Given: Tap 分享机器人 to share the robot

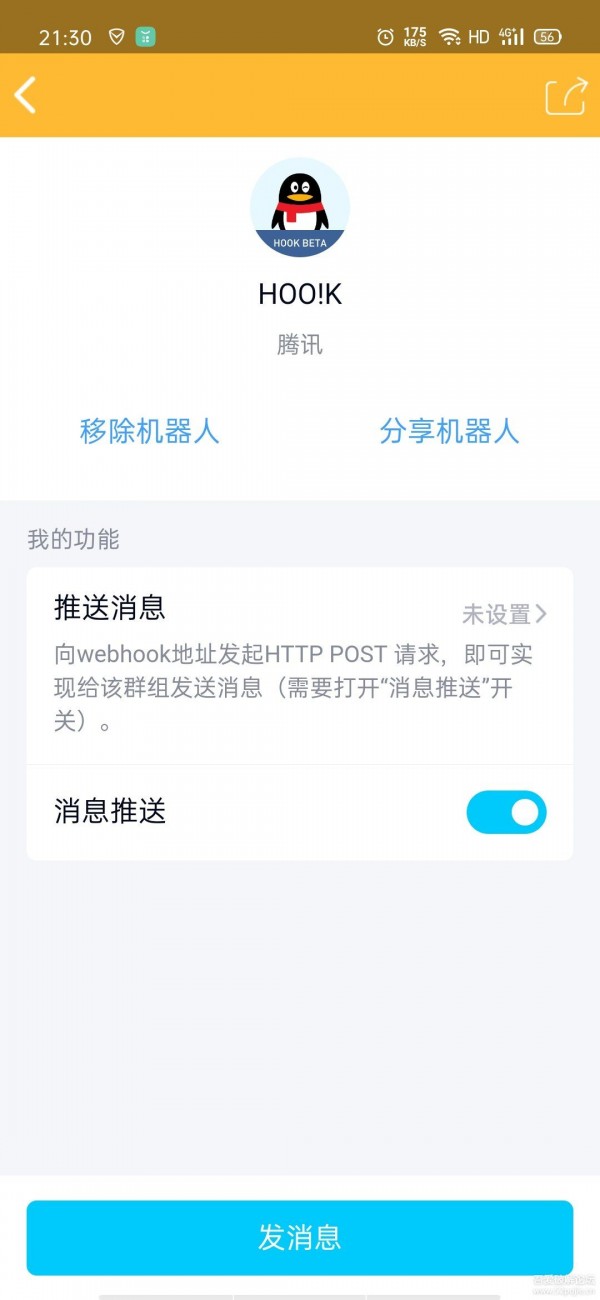Looking at the screenshot, I should (449, 431).
